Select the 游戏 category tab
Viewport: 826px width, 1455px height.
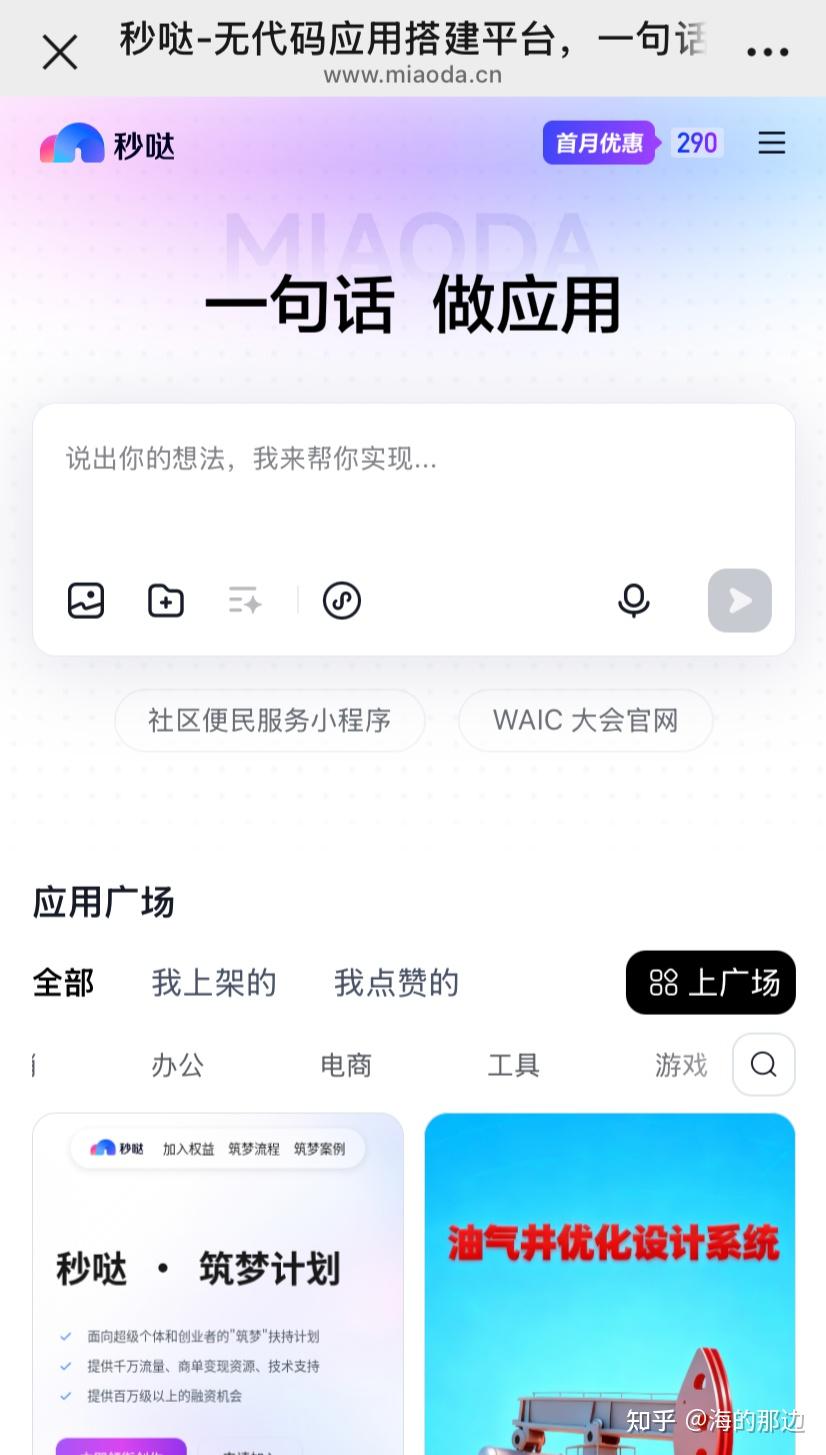click(680, 1065)
